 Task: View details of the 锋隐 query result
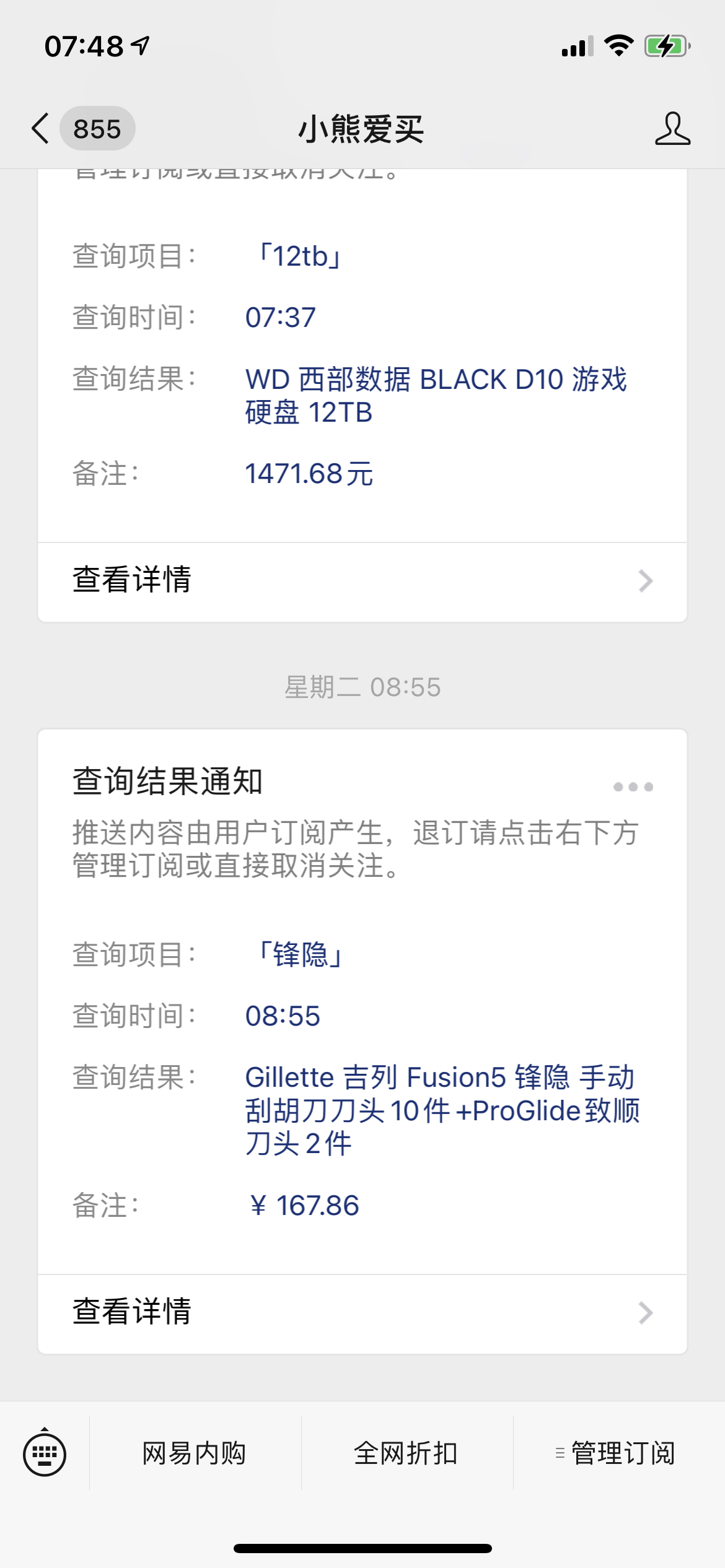[362, 1312]
